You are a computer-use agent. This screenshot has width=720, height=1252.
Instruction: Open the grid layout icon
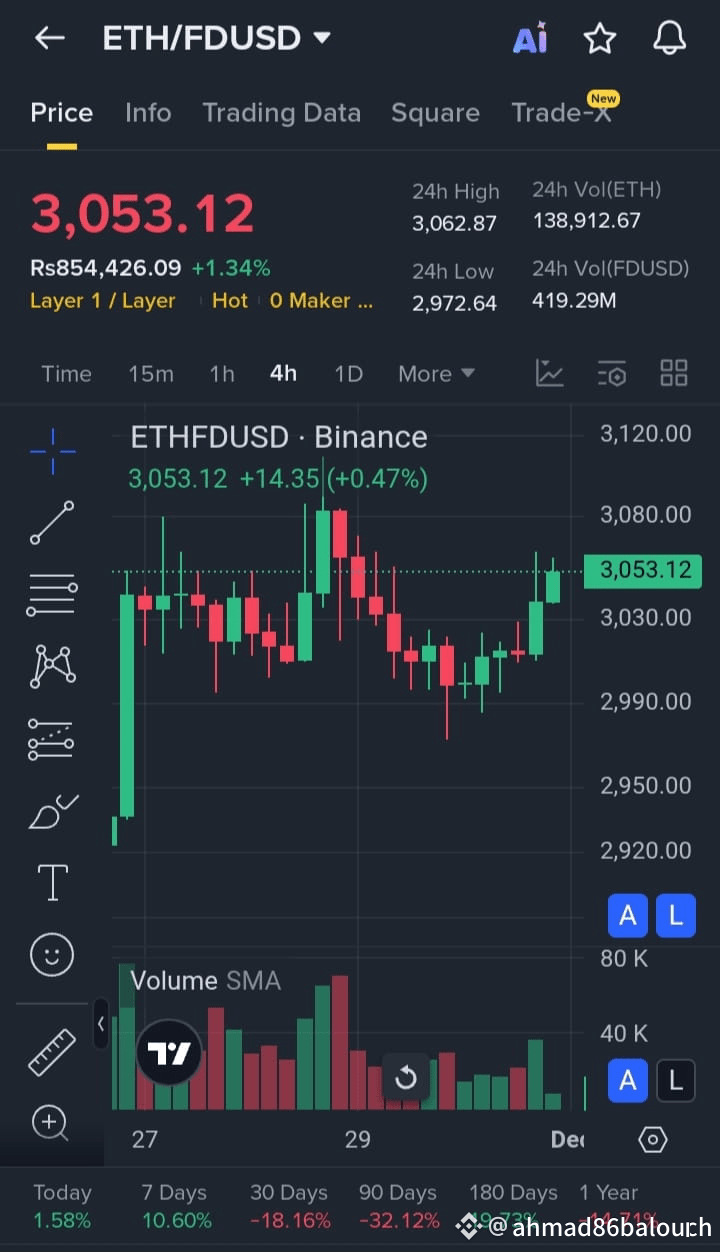click(x=674, y=373)
